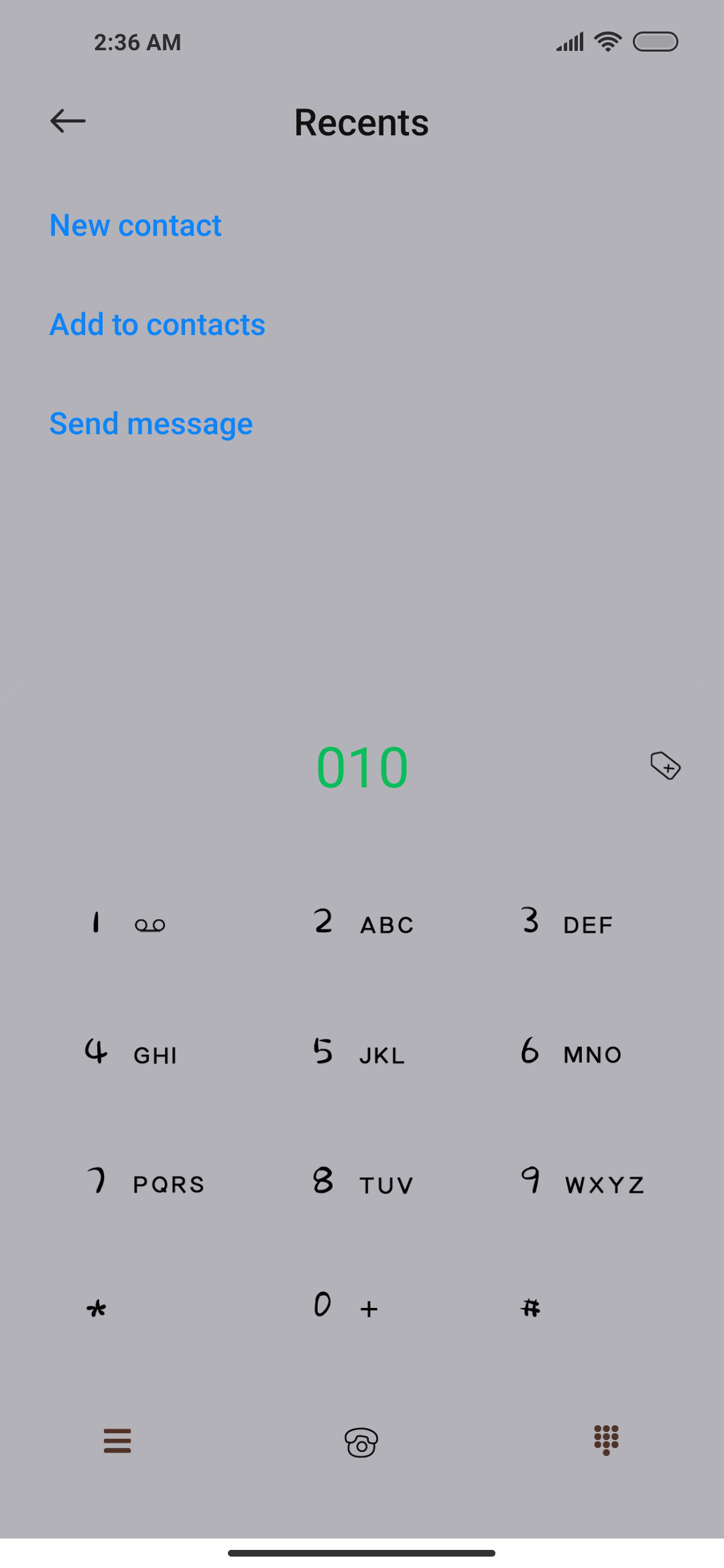The height and width of the screenshot is (1568, 724).
Task: Select Add to contacts
Action: tap(158, 325)
